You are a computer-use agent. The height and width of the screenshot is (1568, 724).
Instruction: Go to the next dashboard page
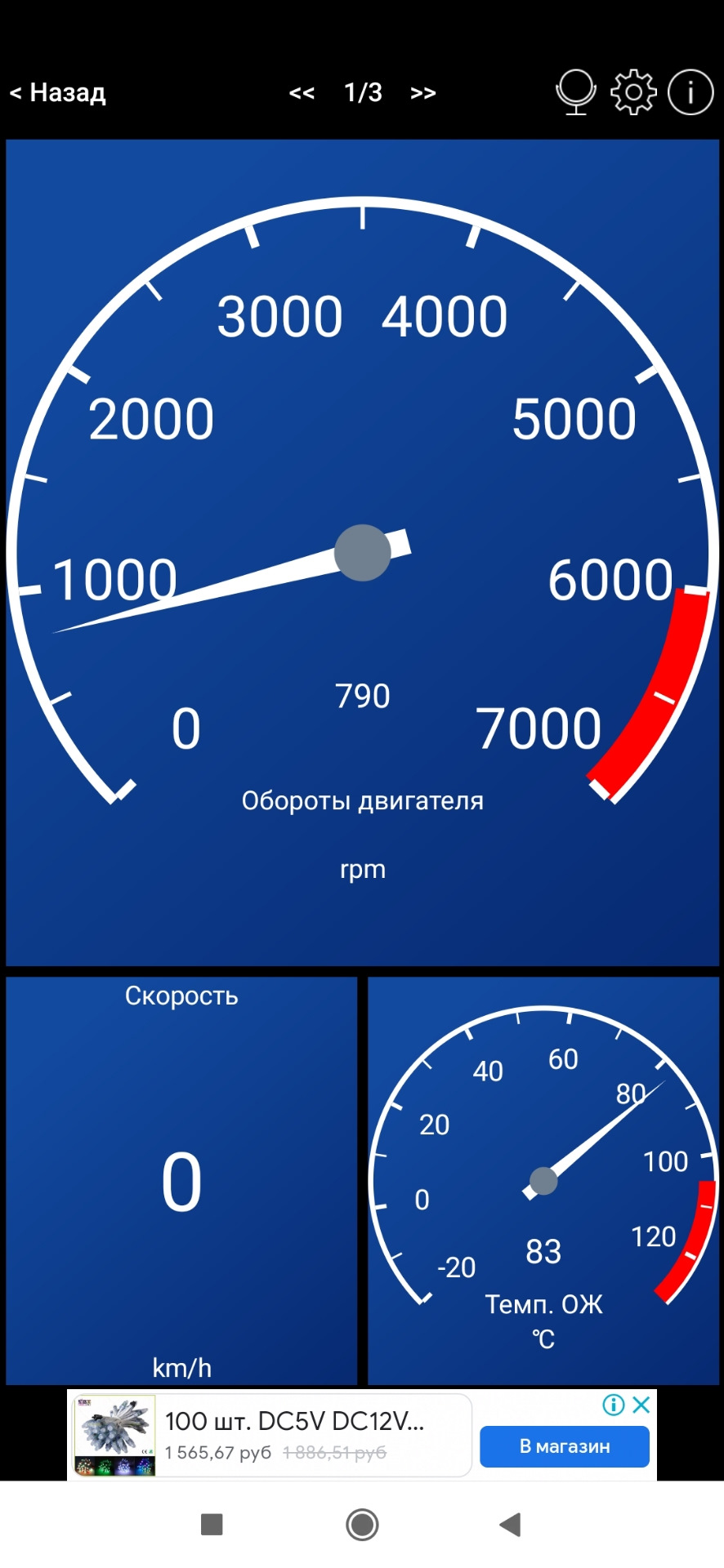(422, 93)
